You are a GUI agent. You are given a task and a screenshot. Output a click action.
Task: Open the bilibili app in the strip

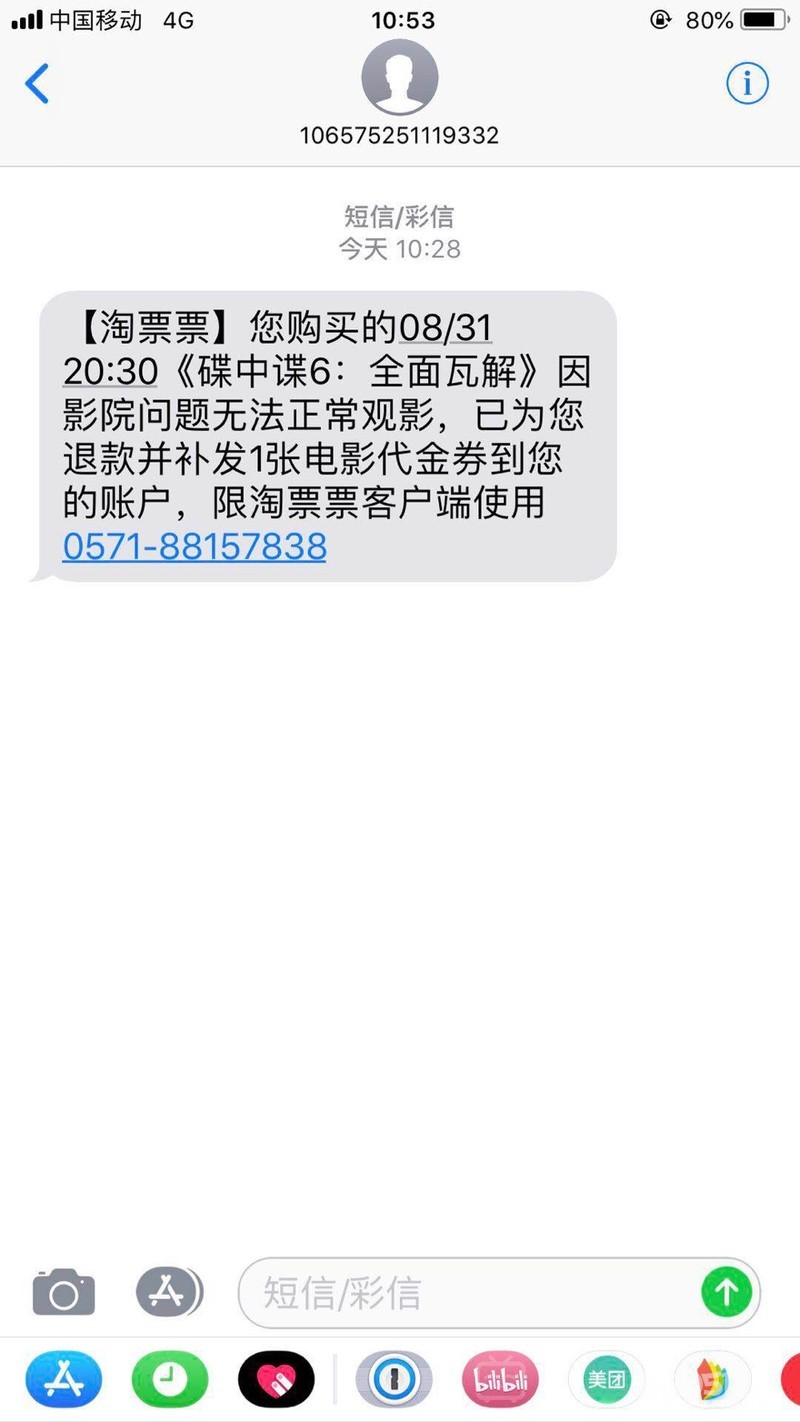pos(500,1380)
